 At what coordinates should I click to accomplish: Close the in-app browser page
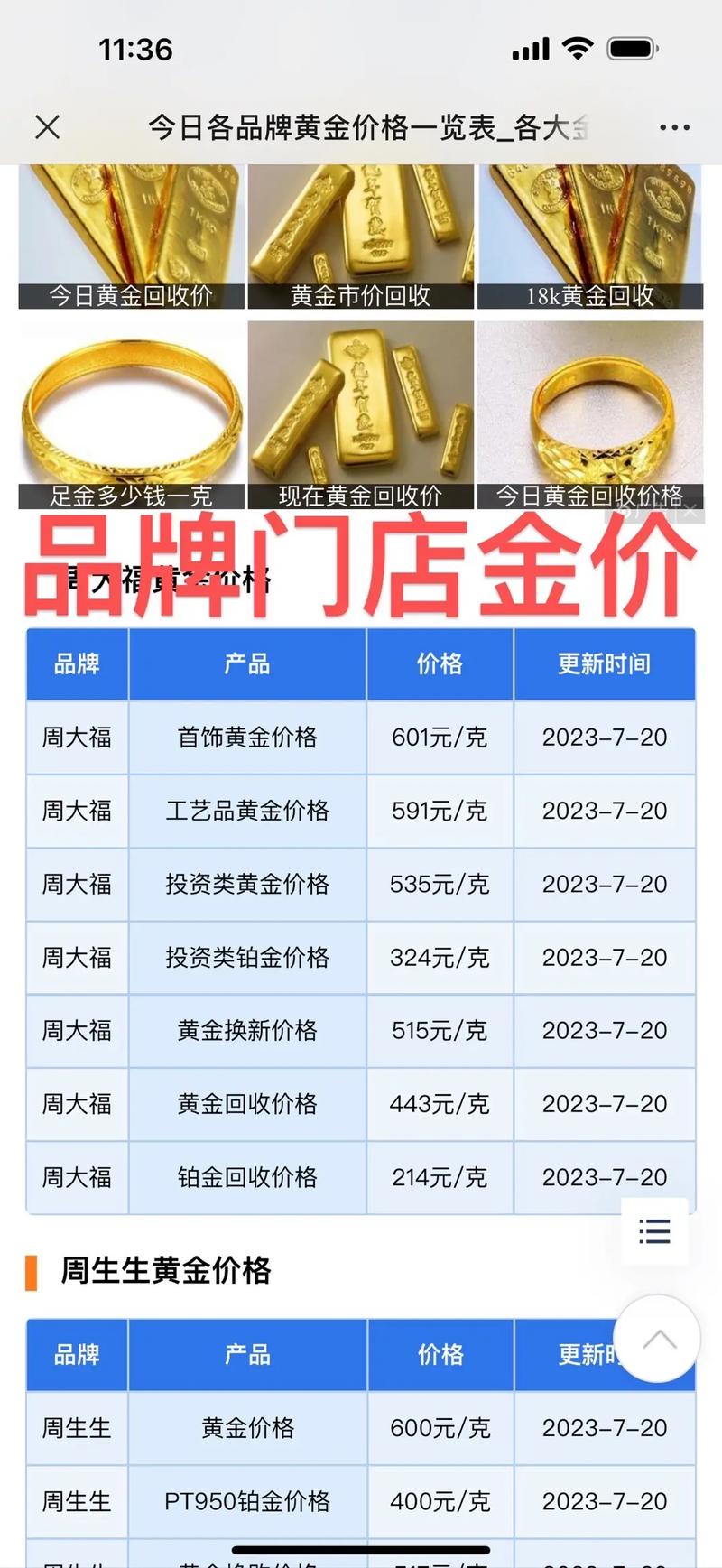[47, 127]
